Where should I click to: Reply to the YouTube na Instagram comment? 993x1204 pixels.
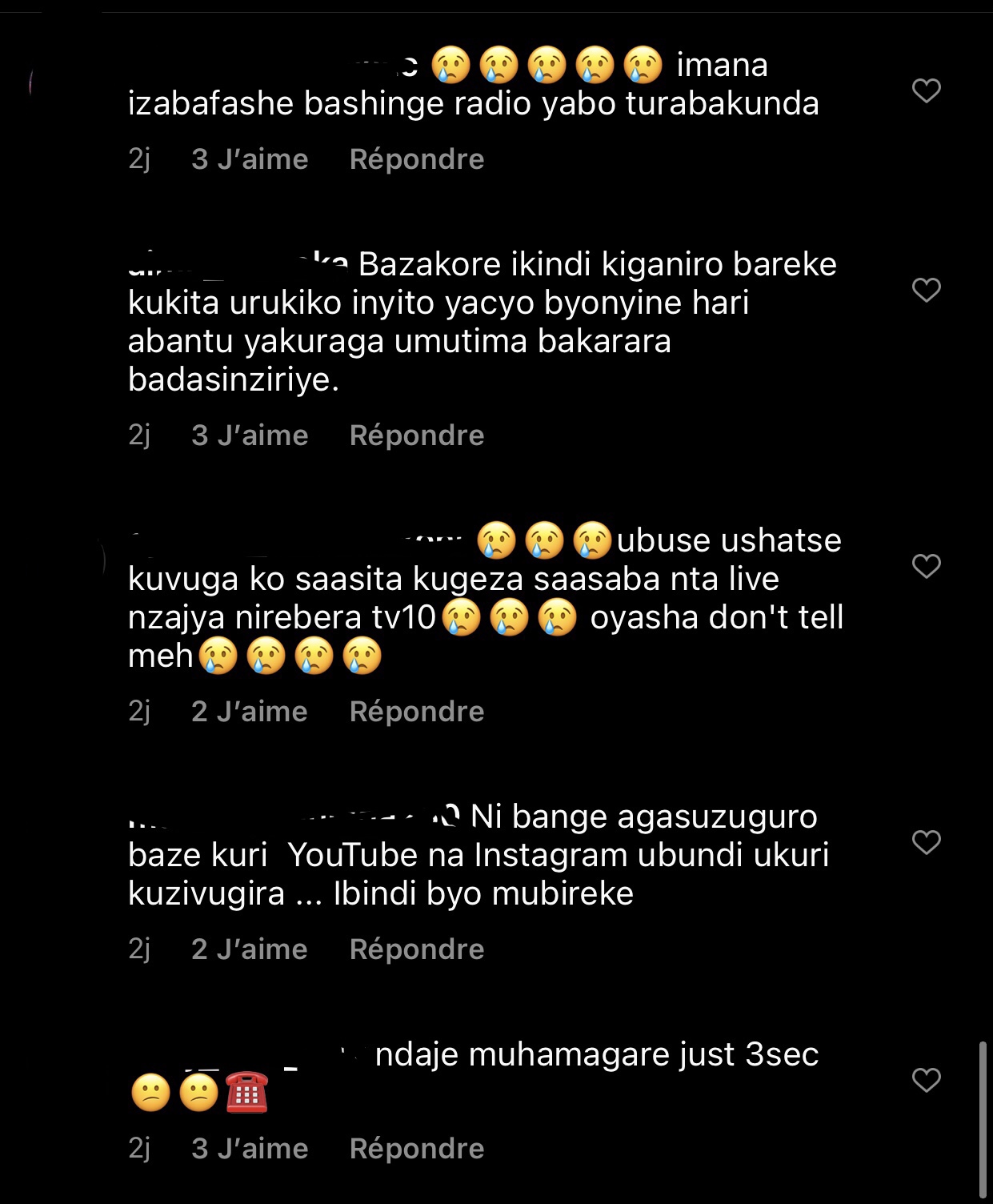click(x=416, y=949)
